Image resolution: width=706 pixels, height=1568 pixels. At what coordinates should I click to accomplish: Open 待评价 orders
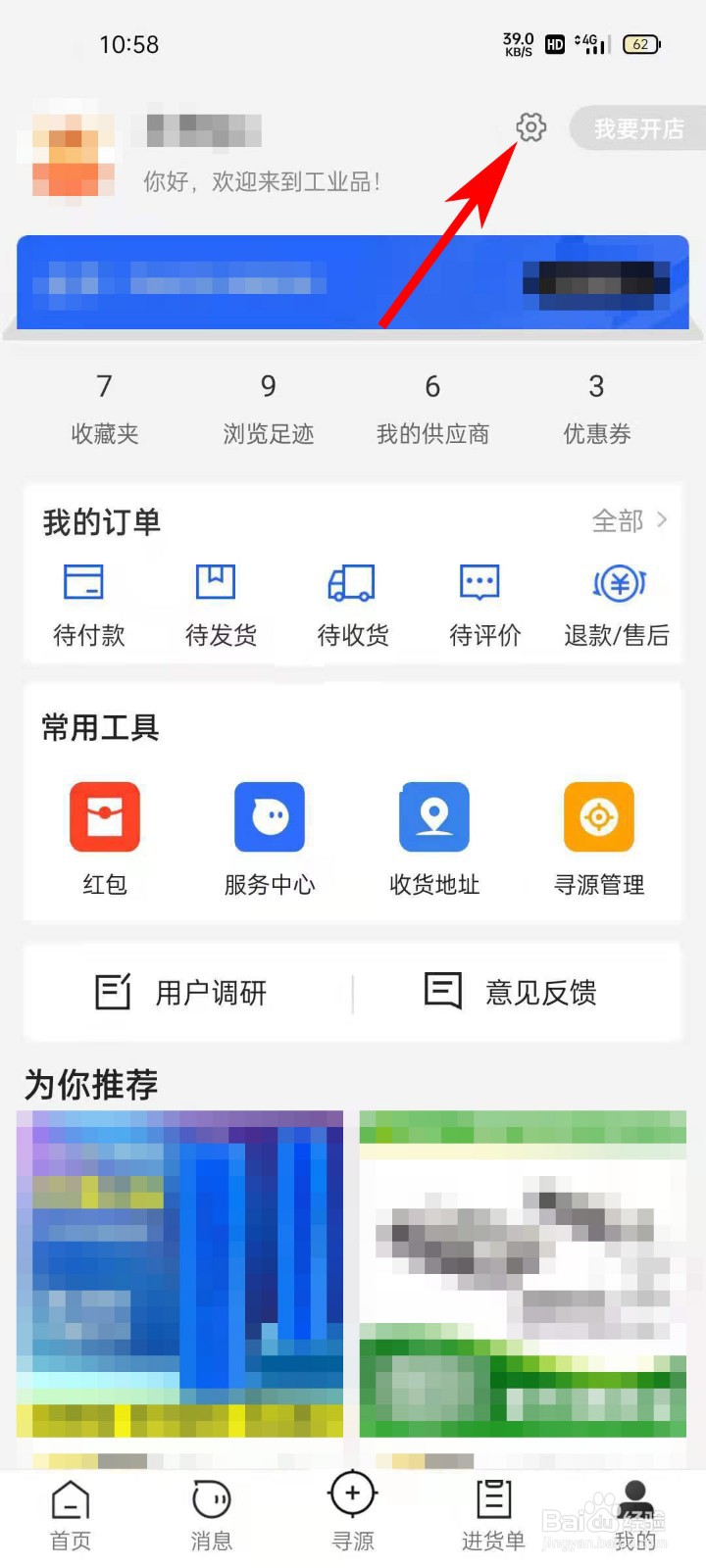pos(484,606)
